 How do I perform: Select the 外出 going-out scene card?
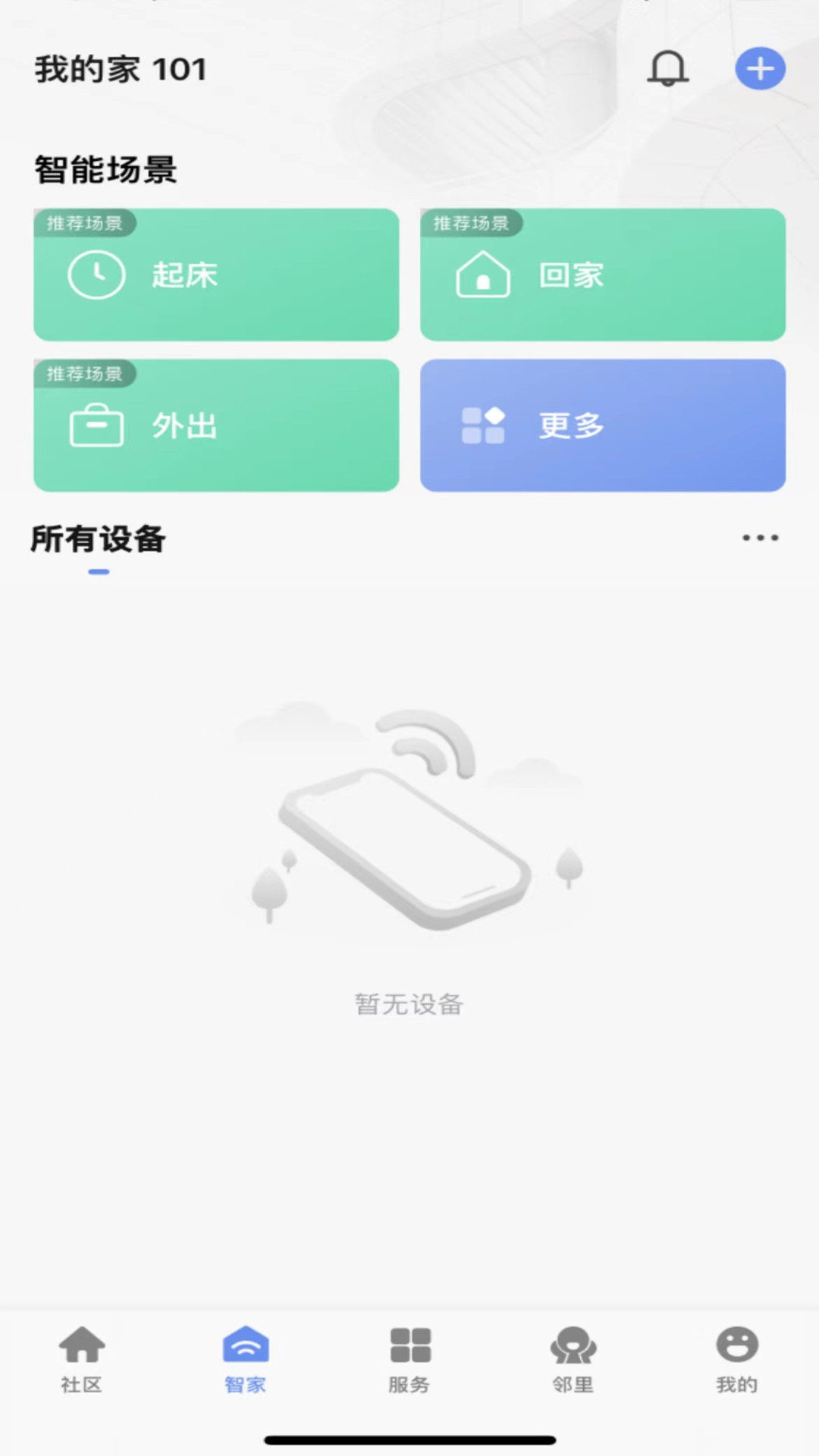point(216,425)
